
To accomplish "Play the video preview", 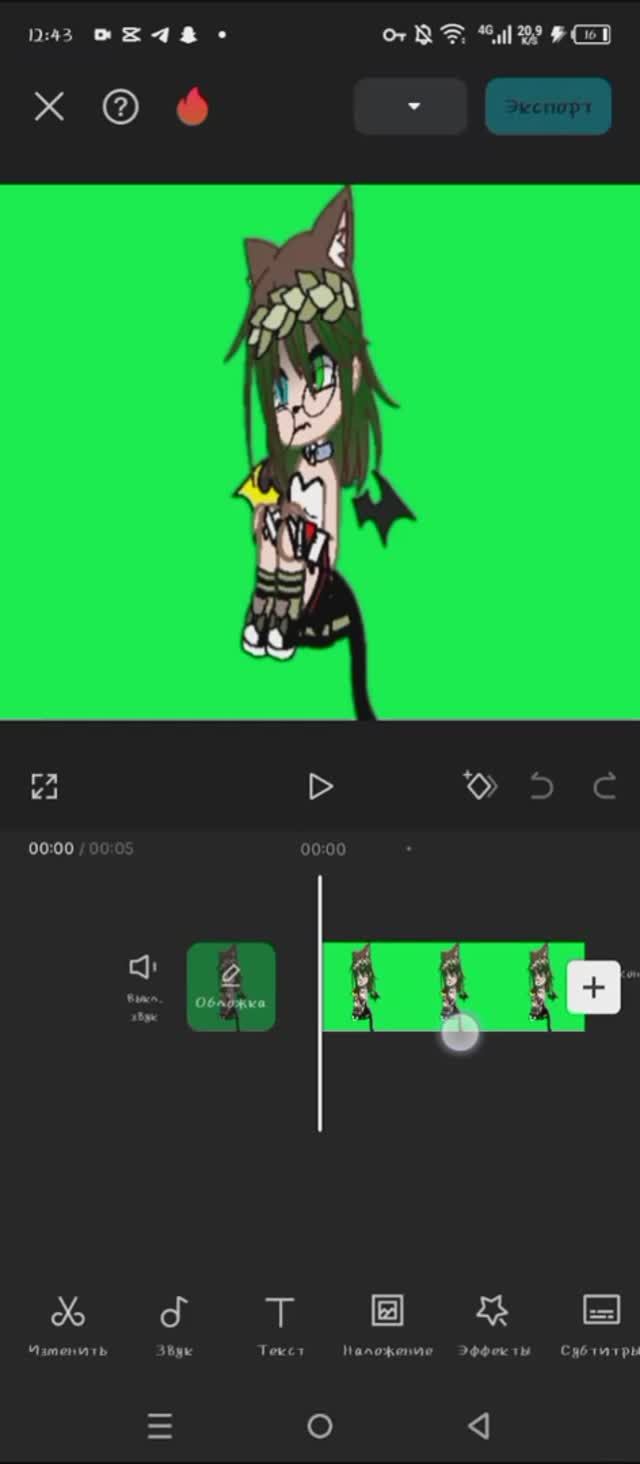I will pos(320,786).
